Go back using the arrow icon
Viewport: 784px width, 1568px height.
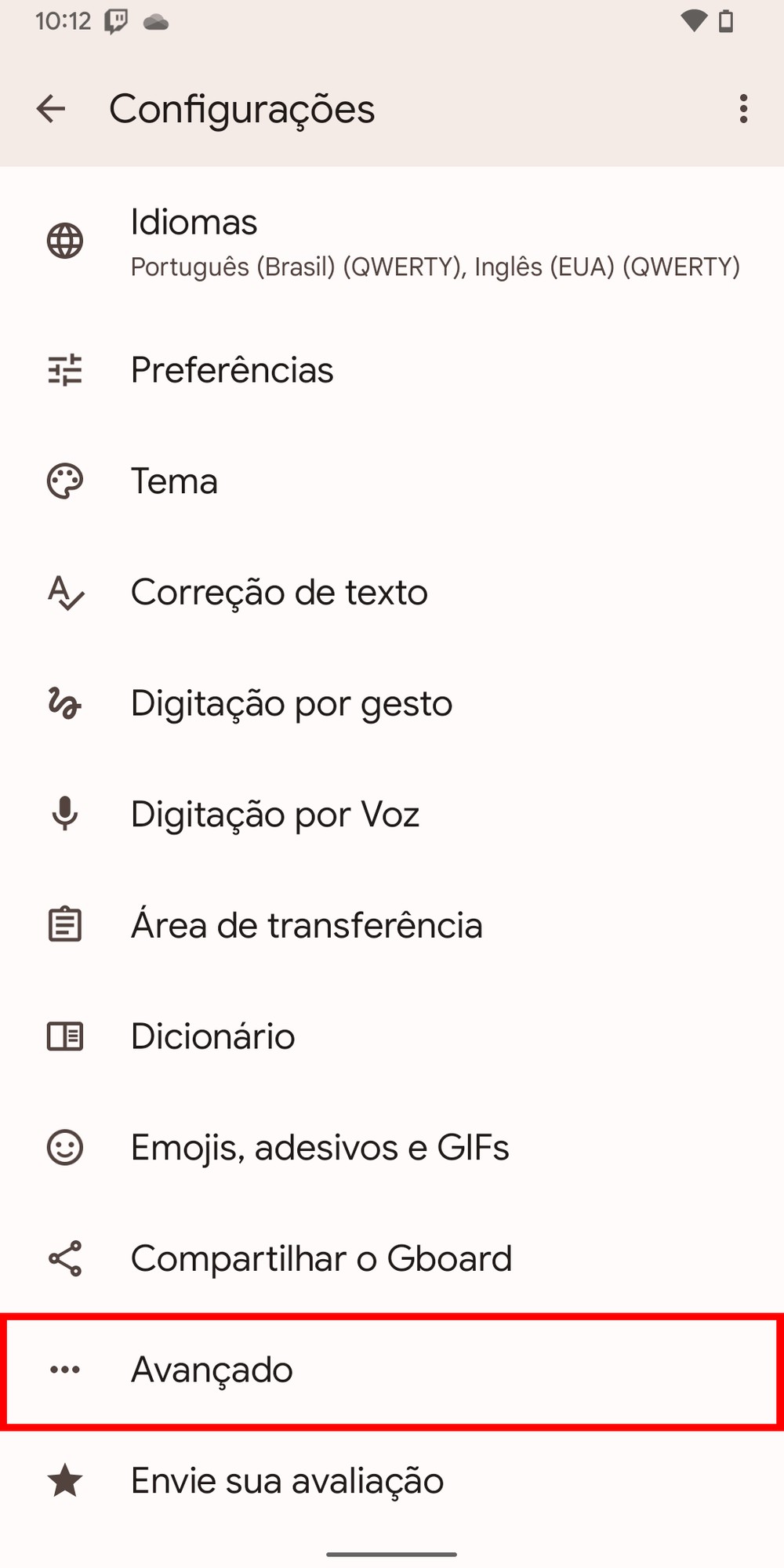tap(51, 108)
